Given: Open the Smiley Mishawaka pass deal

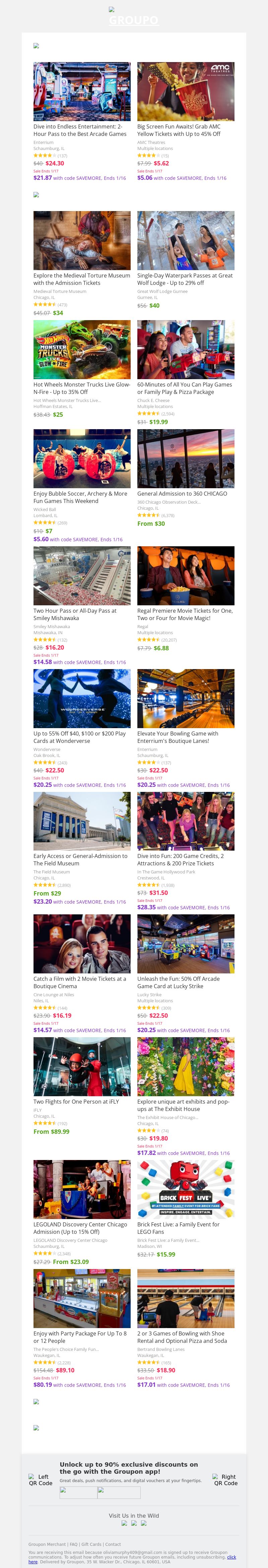Looking at the screenshot, I should point(81,575).
